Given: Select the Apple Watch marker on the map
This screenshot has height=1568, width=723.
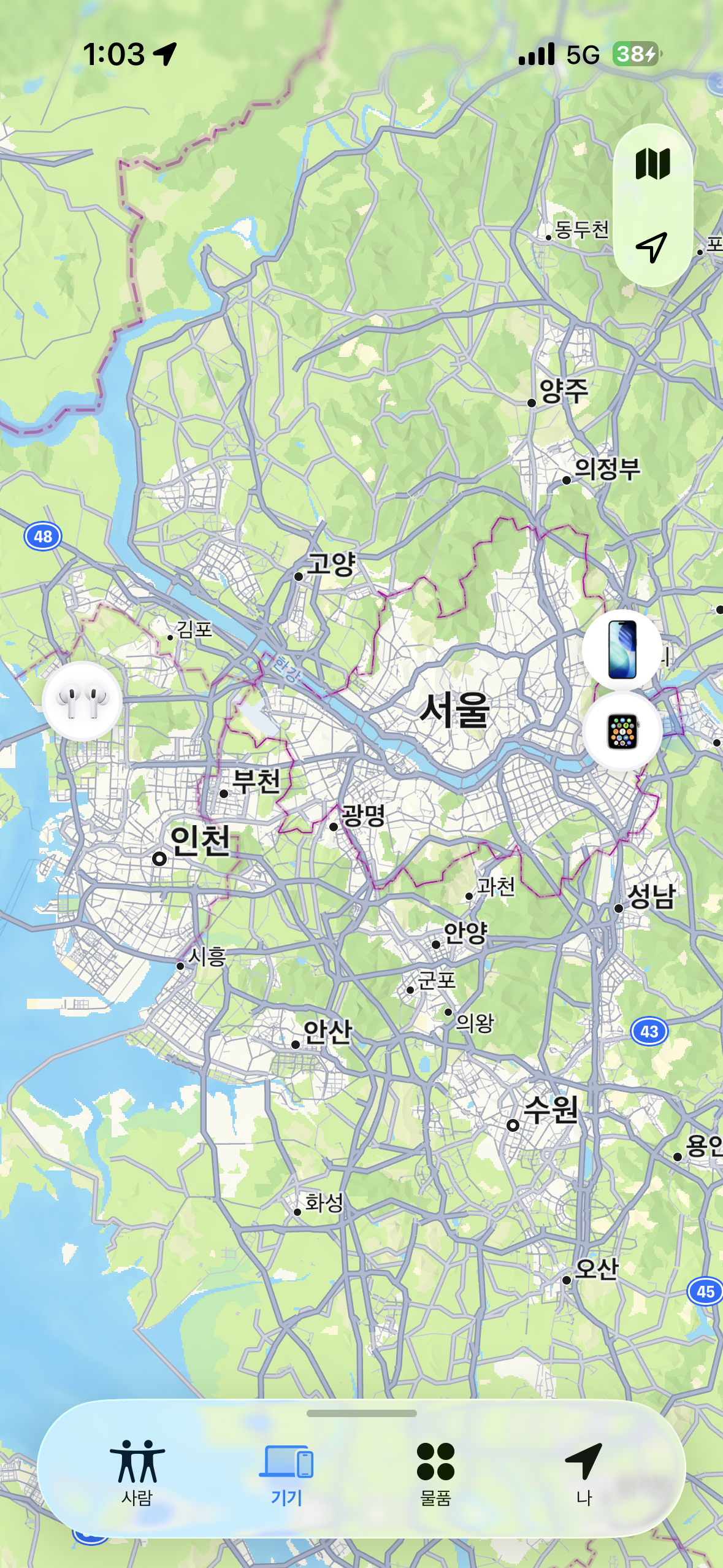Looking at the screenshot, I should tap(622, 731).
